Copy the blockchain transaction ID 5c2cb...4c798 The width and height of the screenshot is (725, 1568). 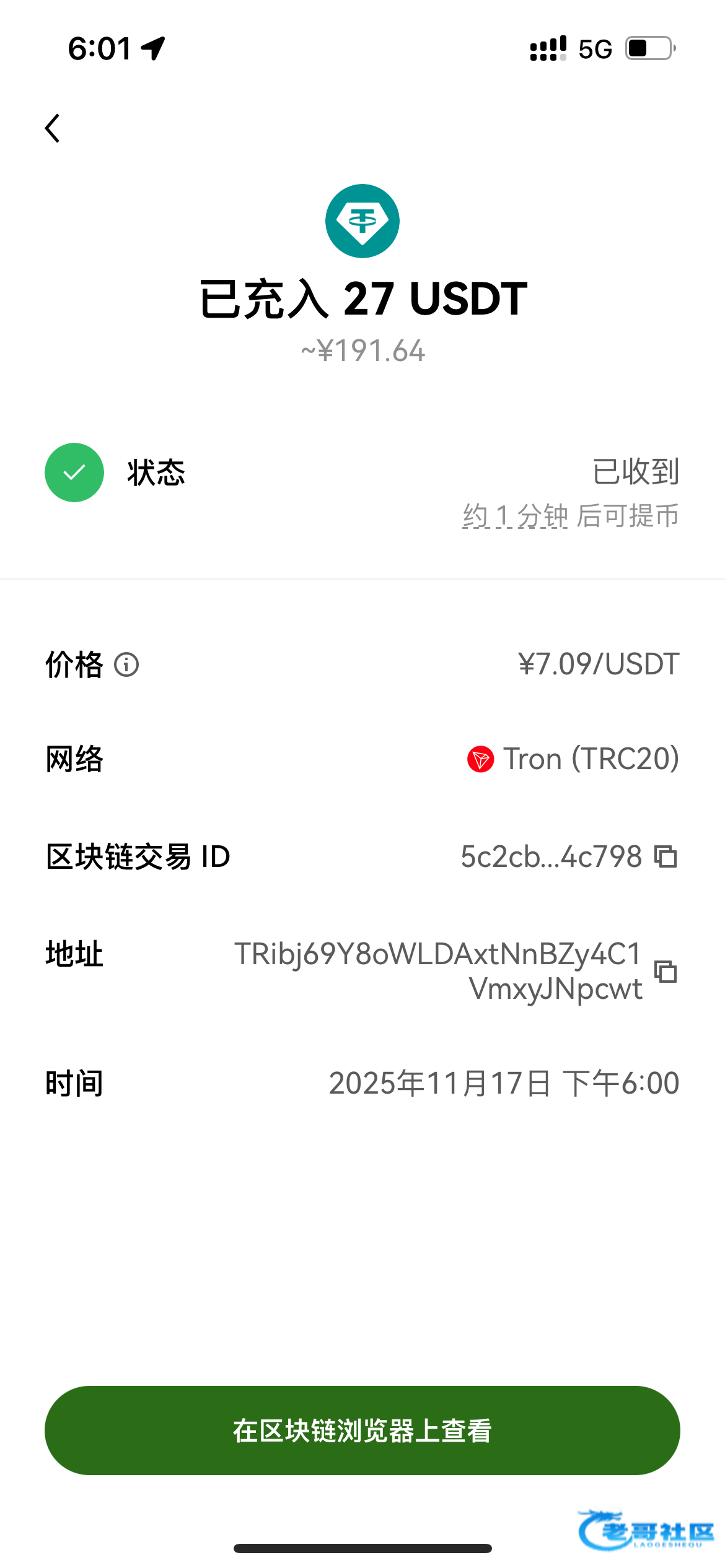(666, 857)
